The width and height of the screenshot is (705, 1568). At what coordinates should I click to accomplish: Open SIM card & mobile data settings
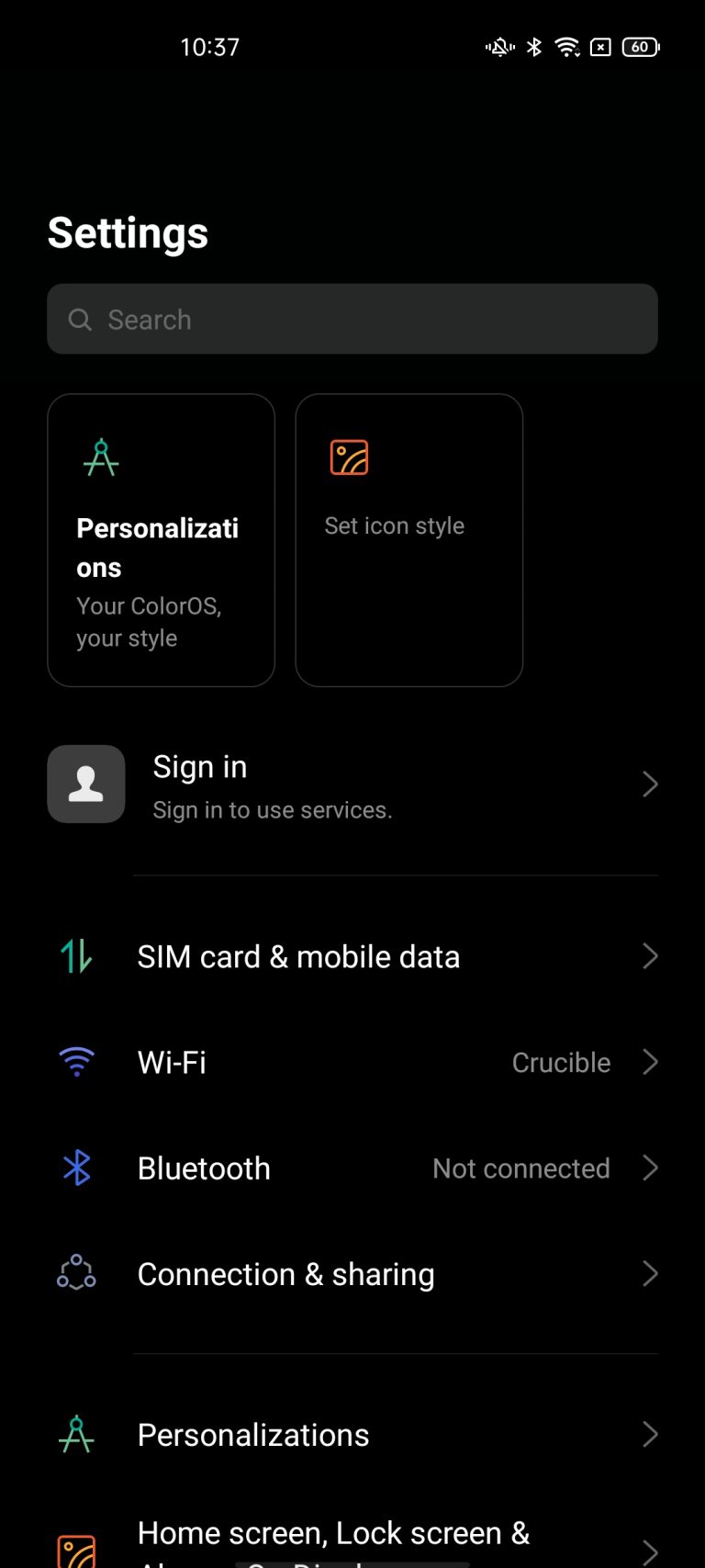(x=352, y=956)
